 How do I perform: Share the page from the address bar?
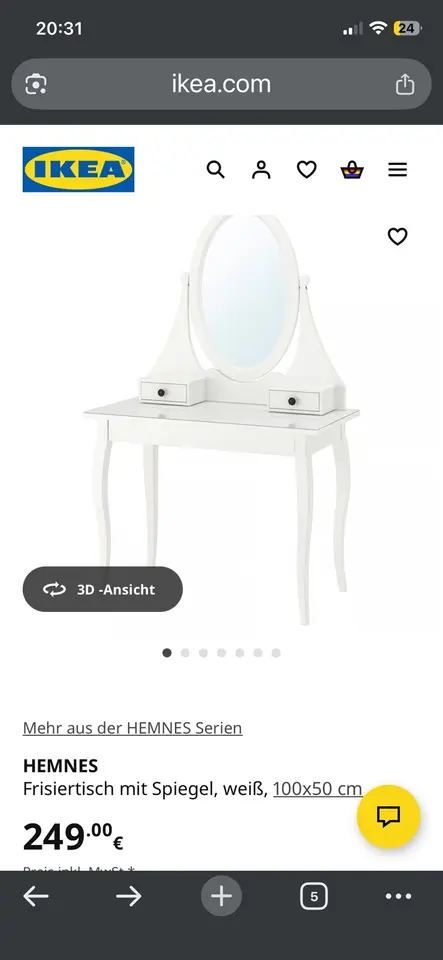[x=405, y=84]
